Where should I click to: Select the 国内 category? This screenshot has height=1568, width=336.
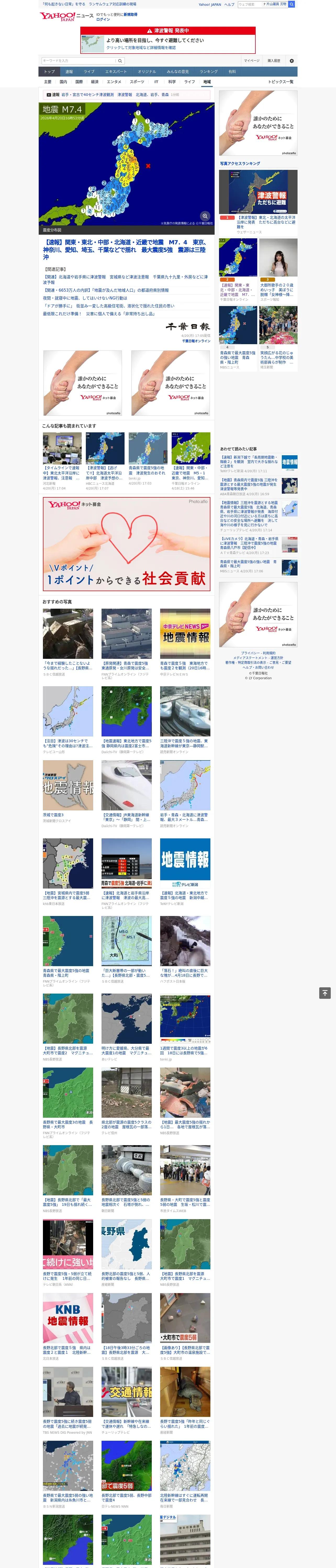[x=63, y=82]
